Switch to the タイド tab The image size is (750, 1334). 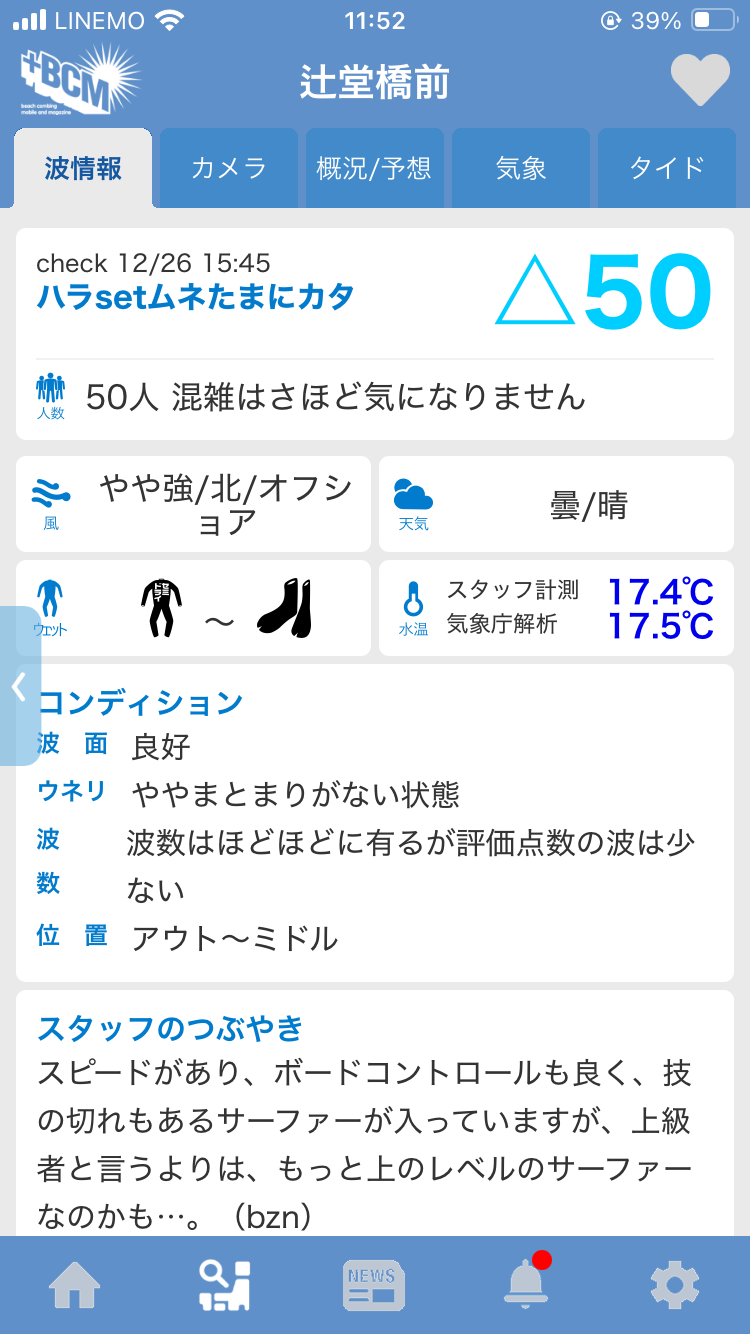point(667,168)
